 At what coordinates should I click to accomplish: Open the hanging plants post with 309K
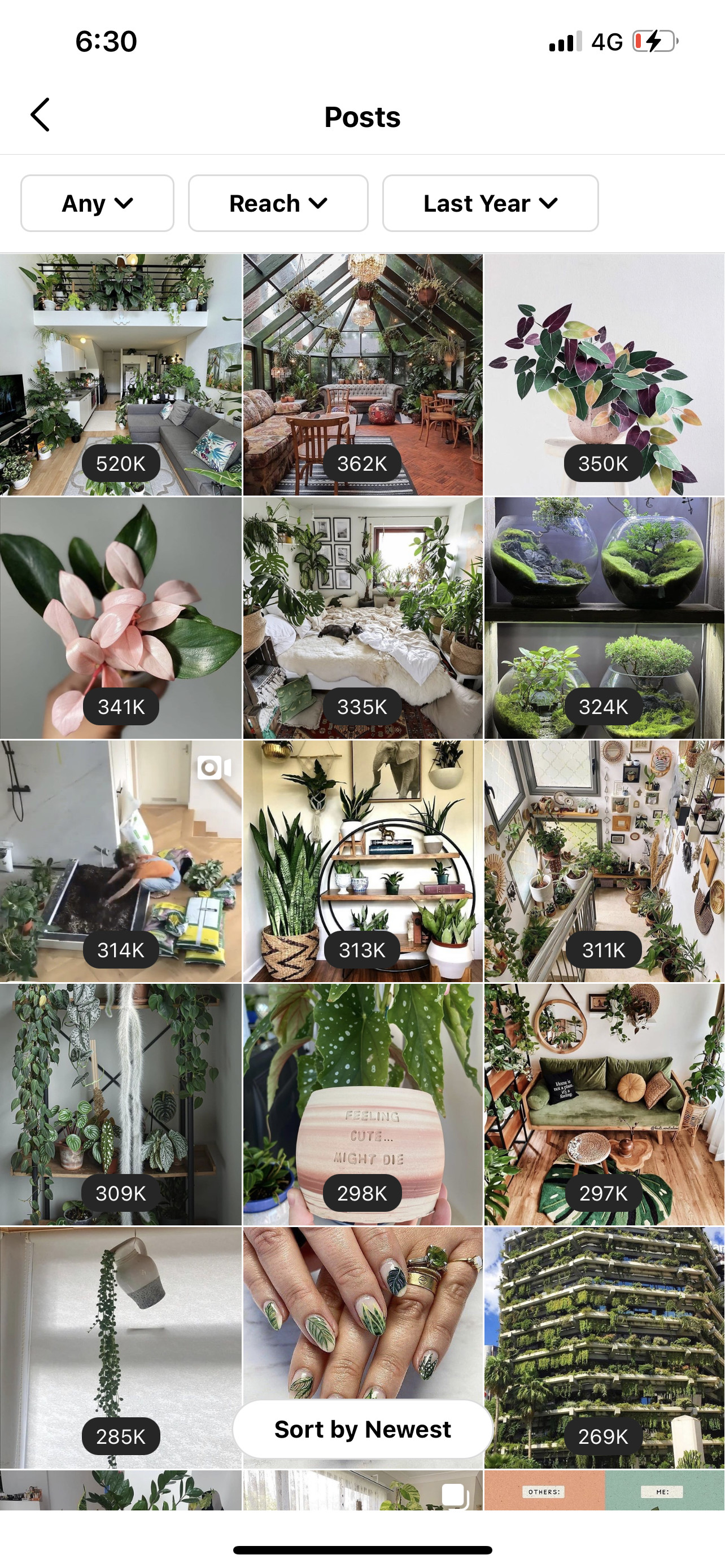click(x=120, y=1104)
